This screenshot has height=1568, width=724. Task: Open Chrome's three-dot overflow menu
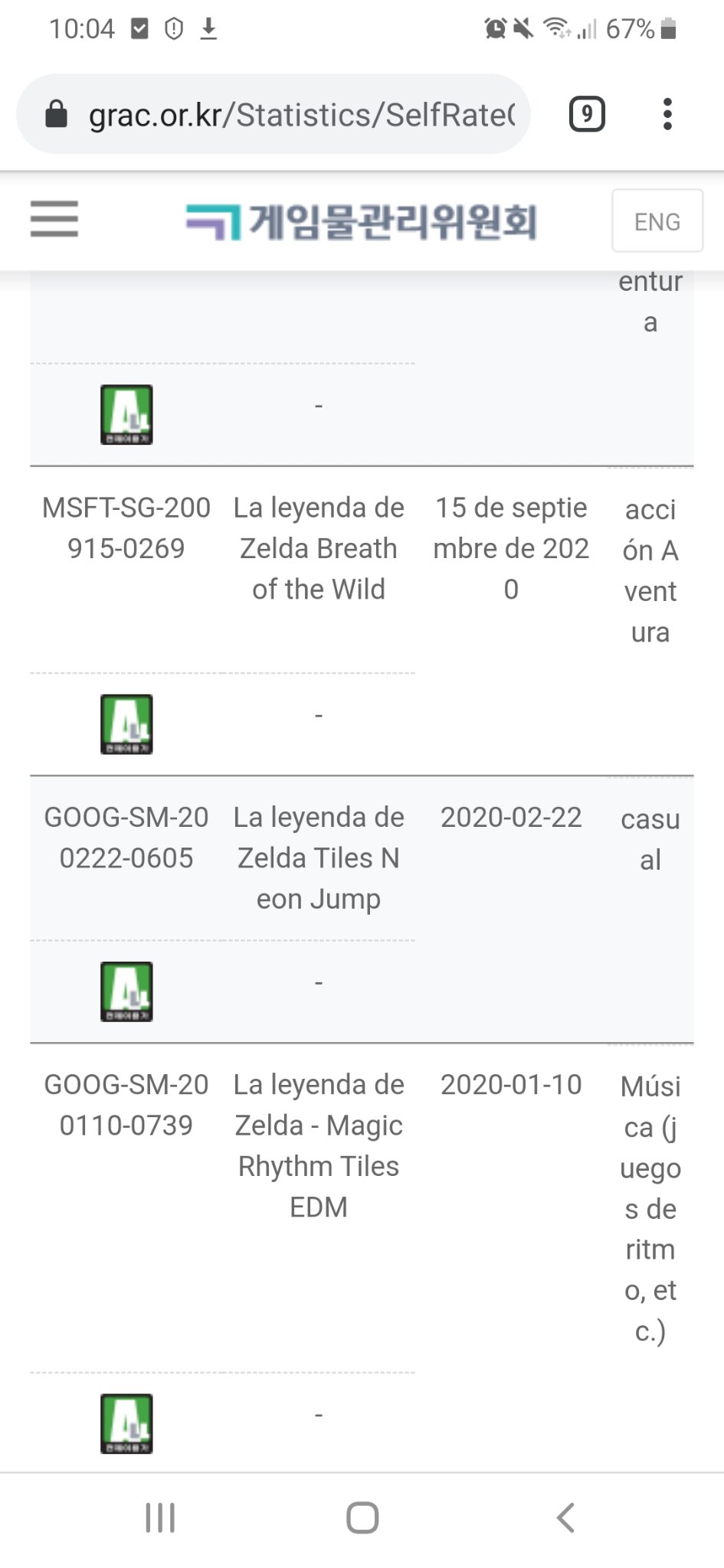(667, 115)
